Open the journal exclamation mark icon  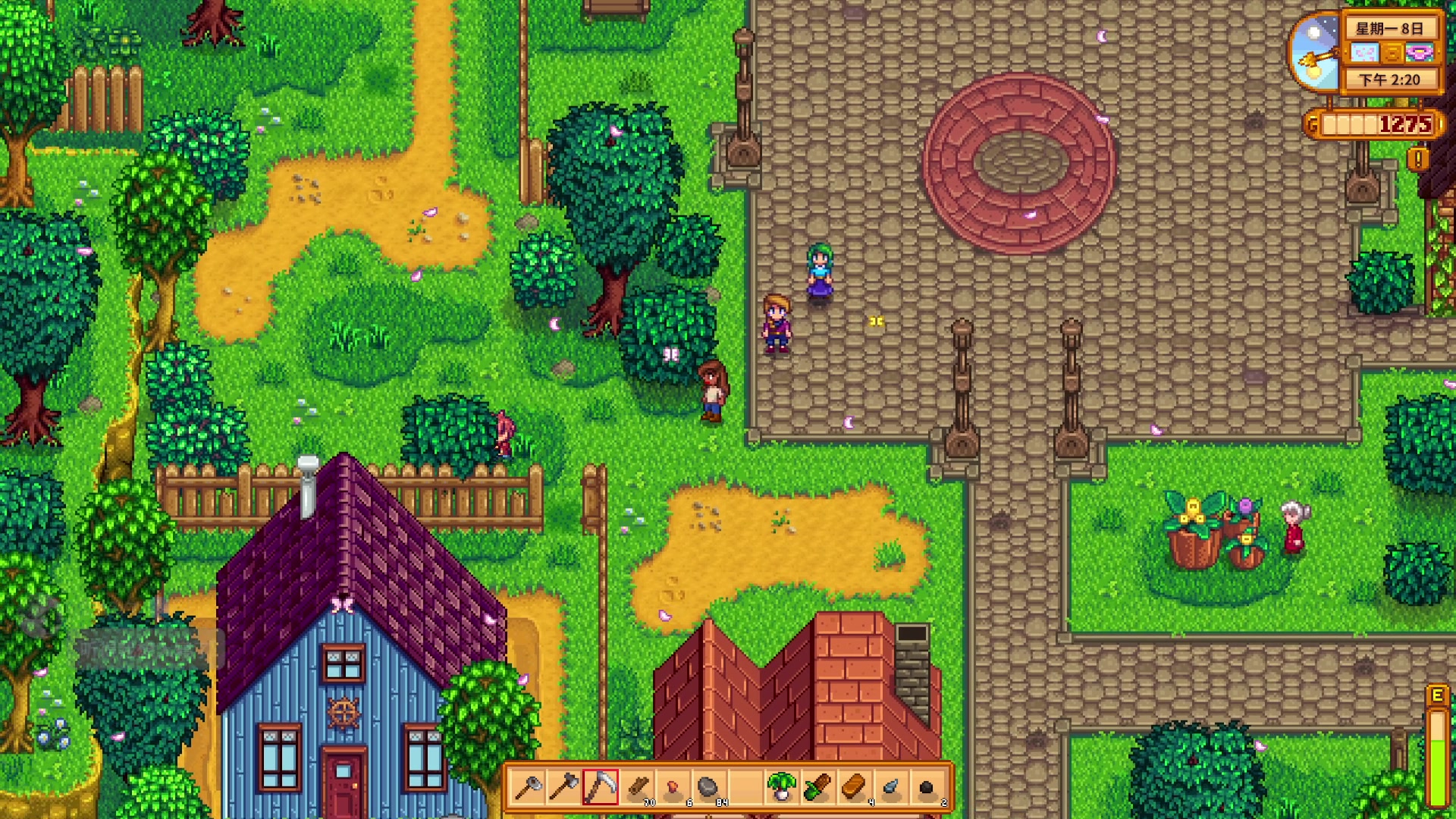coord(1417,159)
